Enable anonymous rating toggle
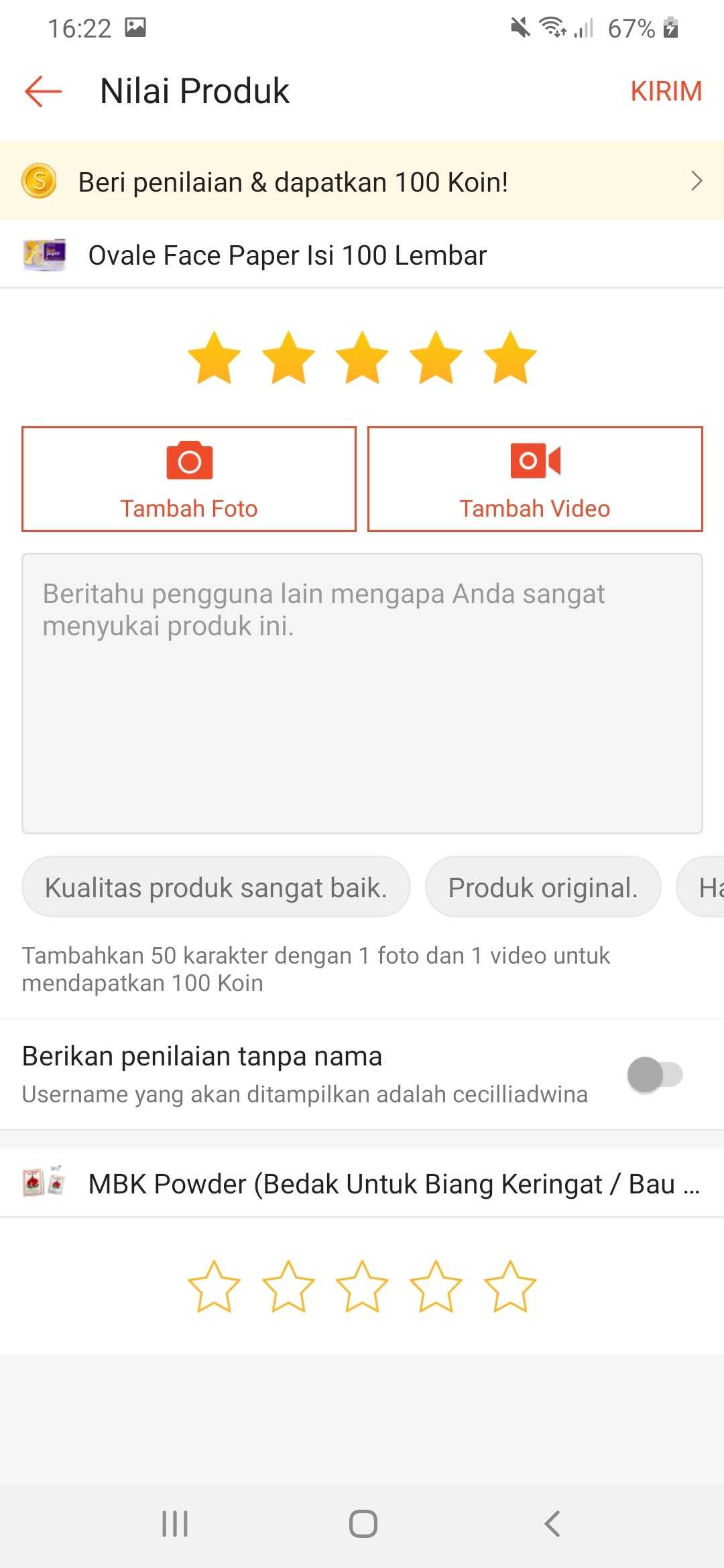This screenshot has height=1568, width=724. tap(654, 1074)
